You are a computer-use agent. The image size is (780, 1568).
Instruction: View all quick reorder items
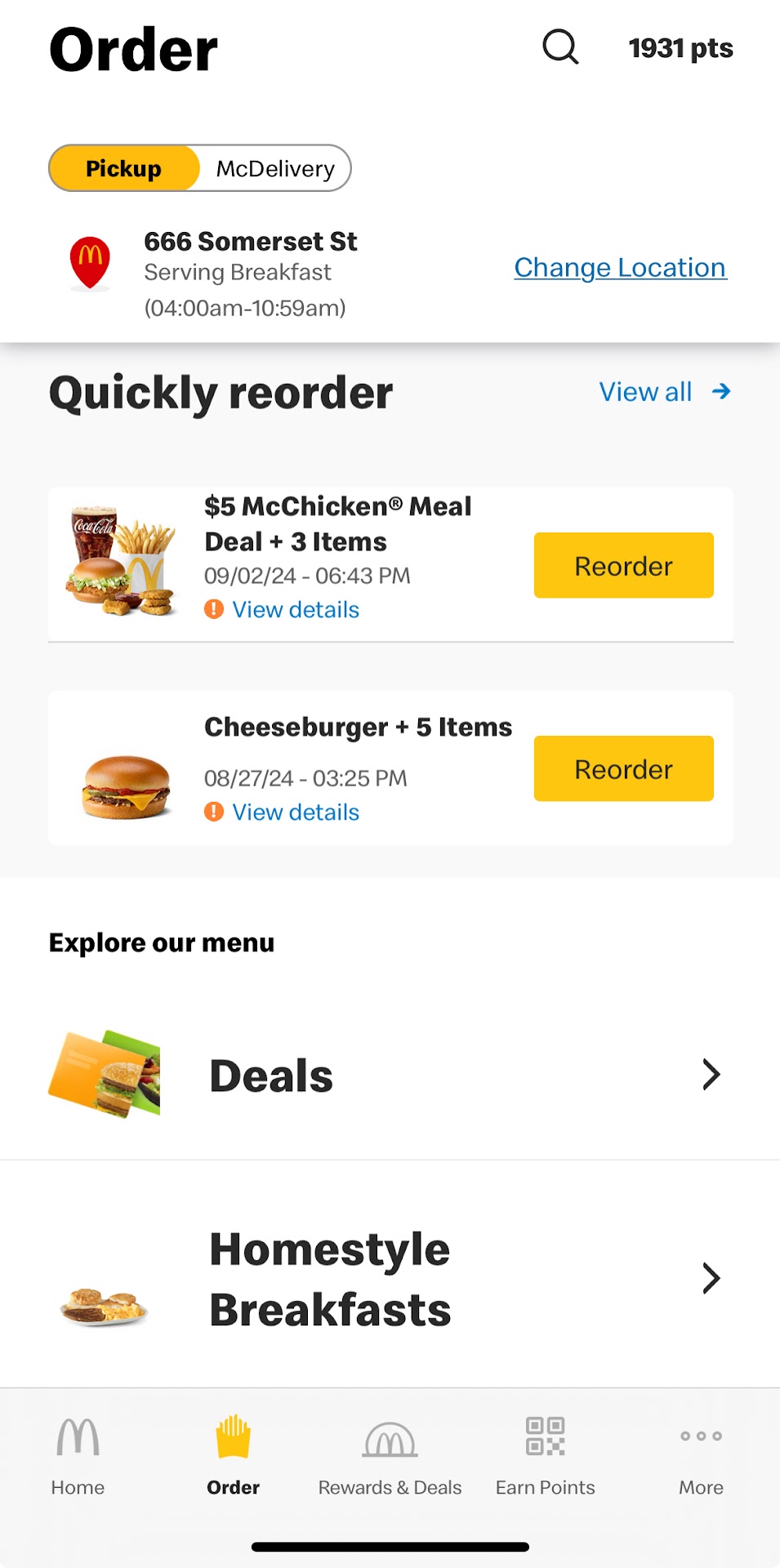click(664, 392)
